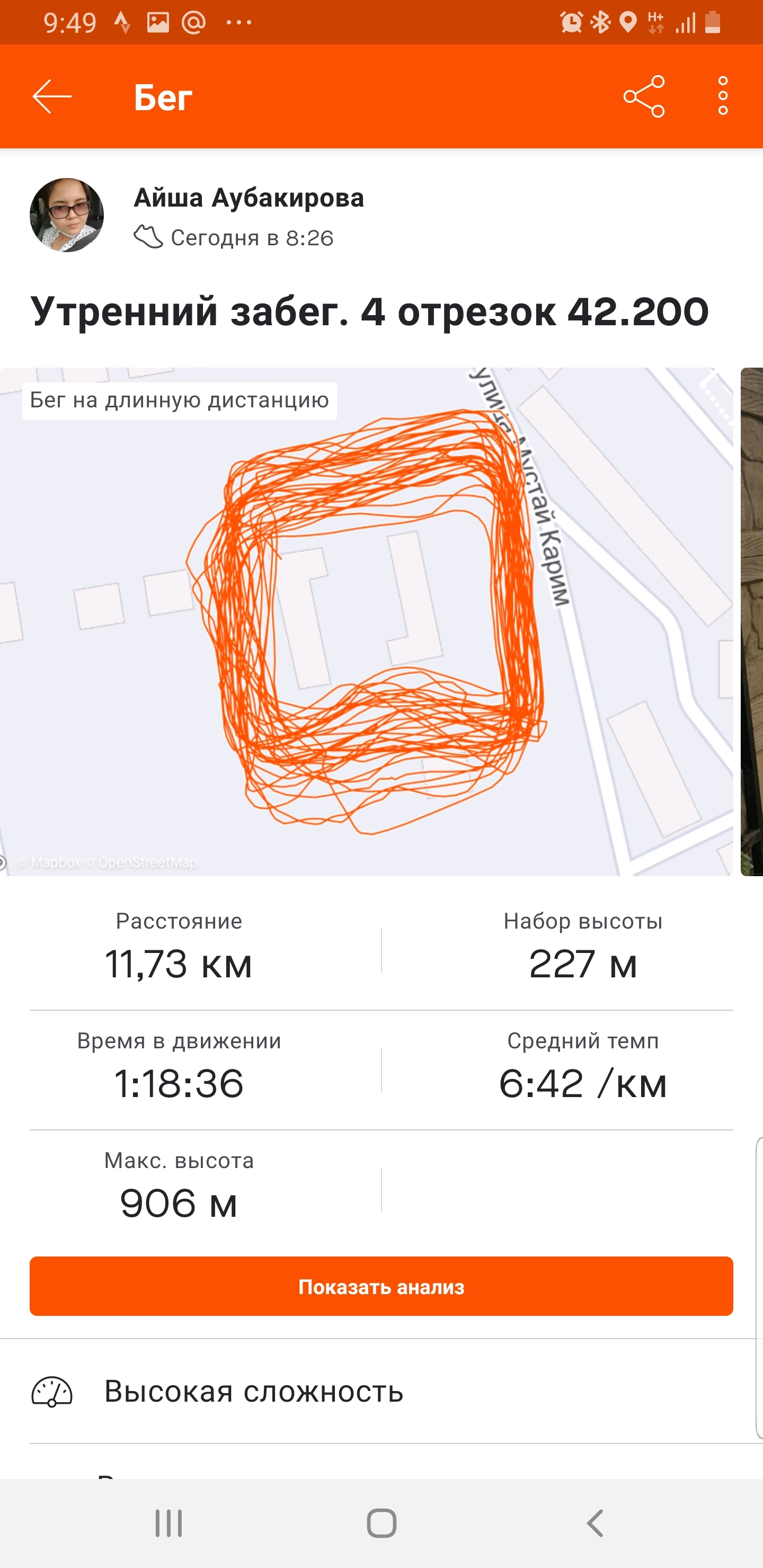Open Айша Аубакирова's profile photo
This screenshot has width=763, height=1568.
point(67,215)
